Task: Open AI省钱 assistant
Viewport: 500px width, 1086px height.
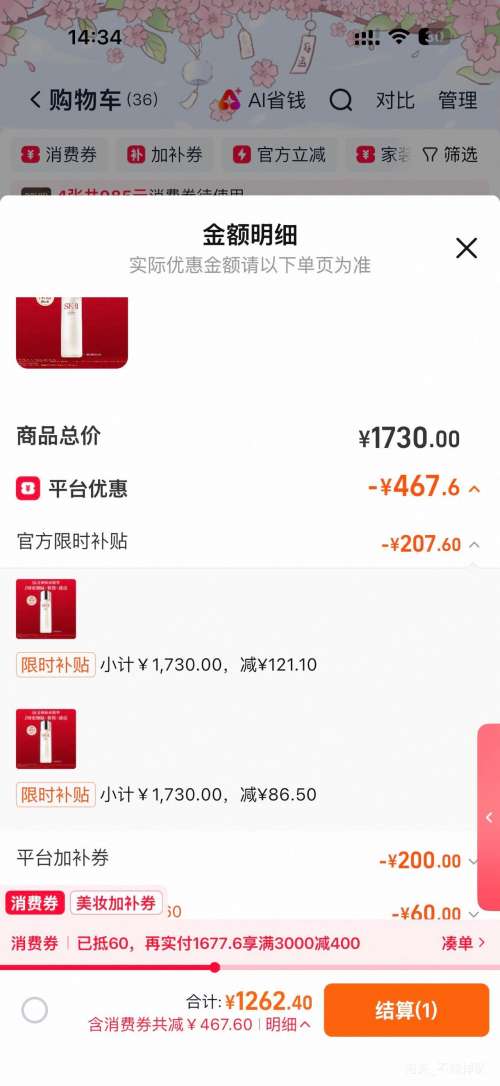Action: point(262,100)
